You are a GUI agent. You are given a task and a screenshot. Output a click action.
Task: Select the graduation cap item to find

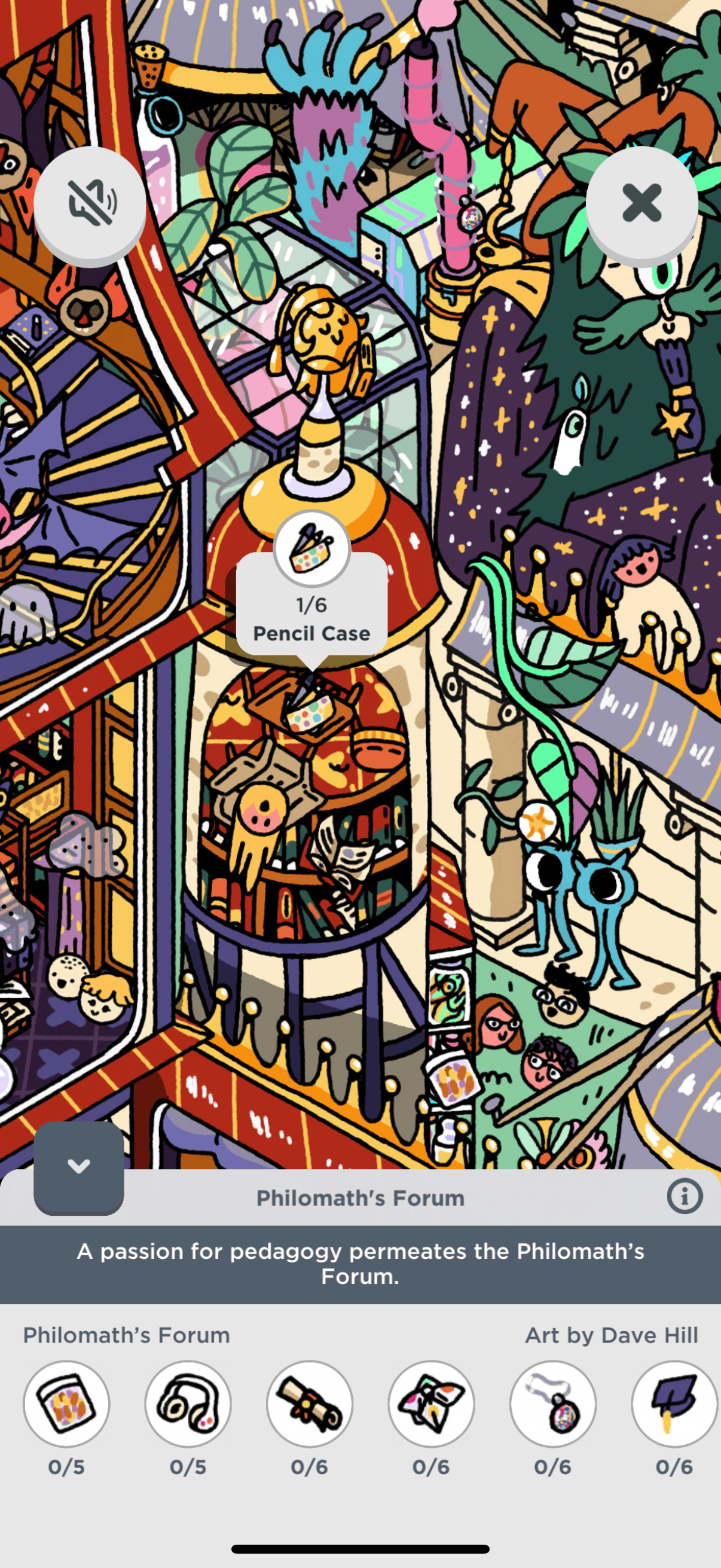[x=673, y=1404]
